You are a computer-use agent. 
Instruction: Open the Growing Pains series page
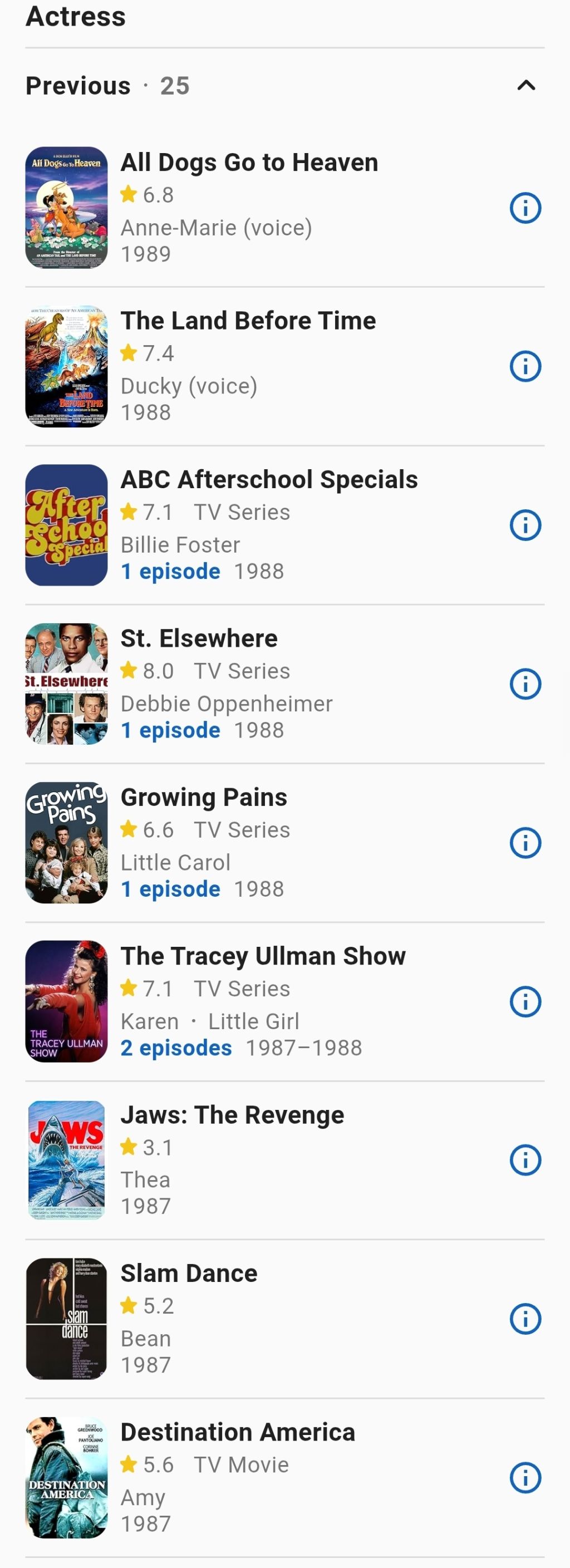point(203,798)
